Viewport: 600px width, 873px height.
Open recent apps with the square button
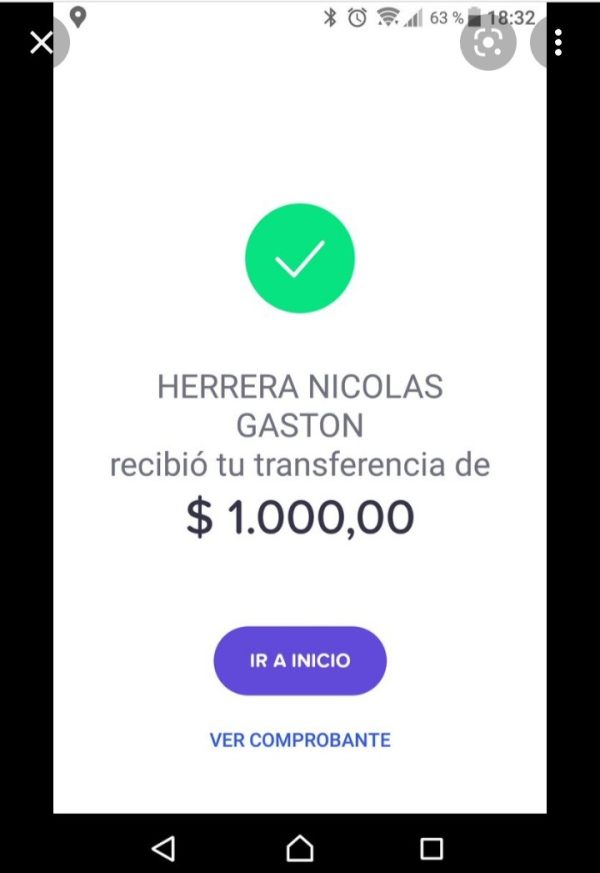point(431,849)
